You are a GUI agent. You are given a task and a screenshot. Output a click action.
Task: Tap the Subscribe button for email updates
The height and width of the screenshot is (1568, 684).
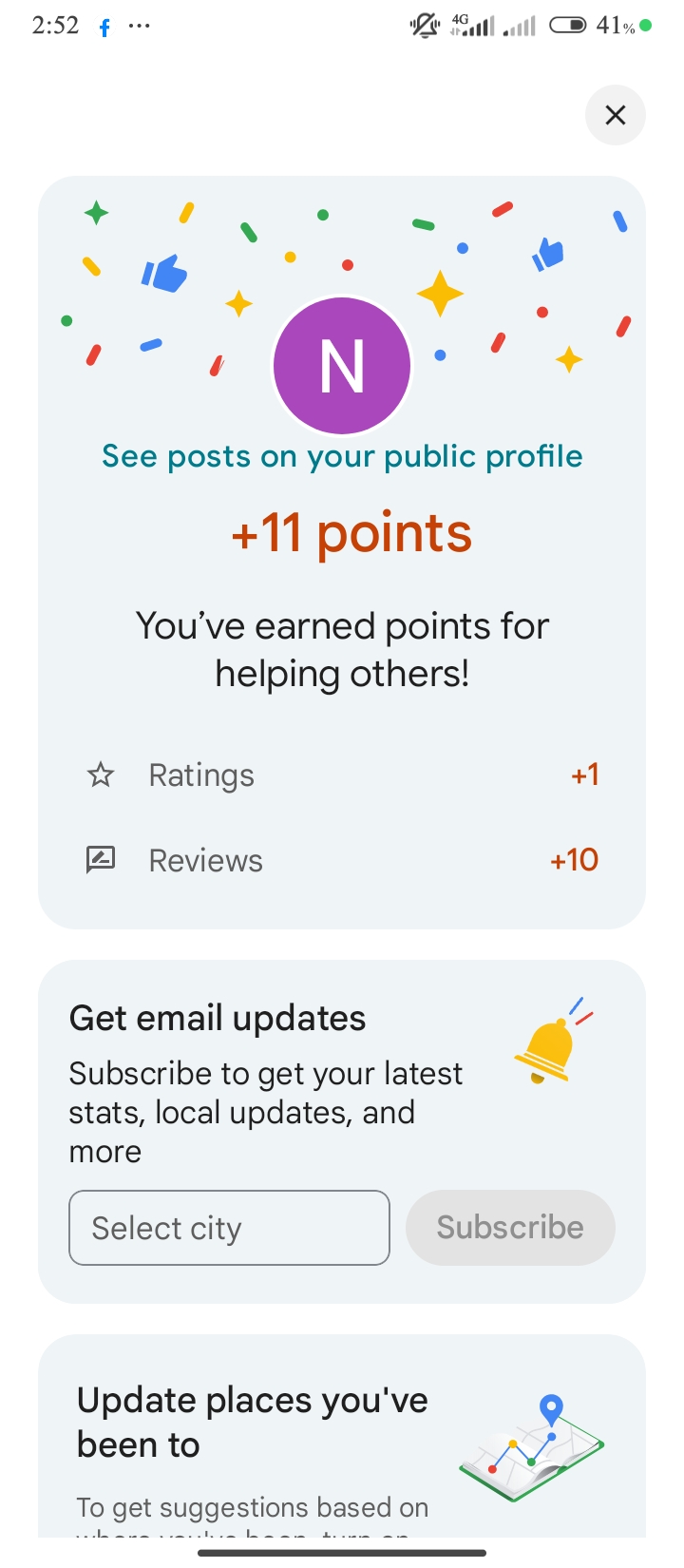tap(510, 1228)
